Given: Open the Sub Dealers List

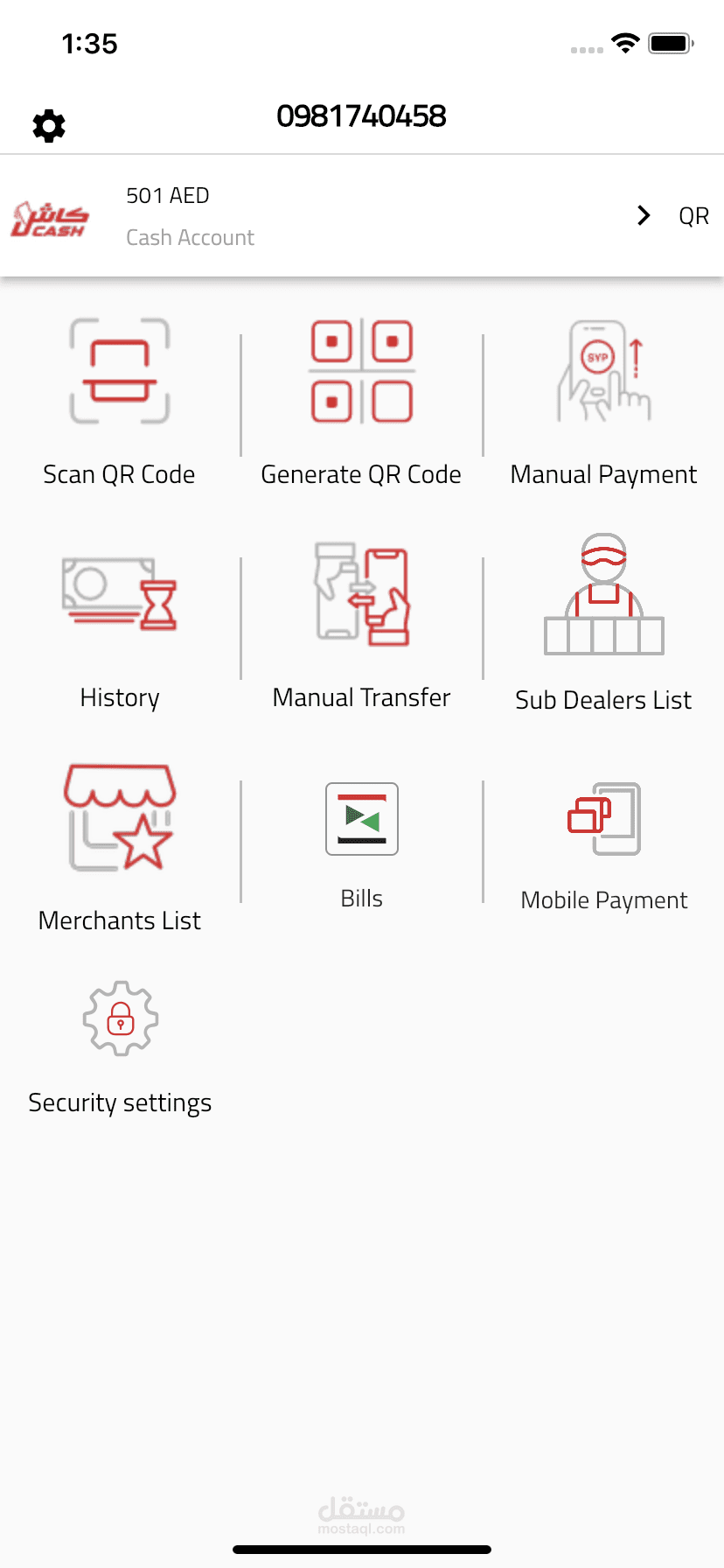Looking at the screenshot, I should 603,623.
